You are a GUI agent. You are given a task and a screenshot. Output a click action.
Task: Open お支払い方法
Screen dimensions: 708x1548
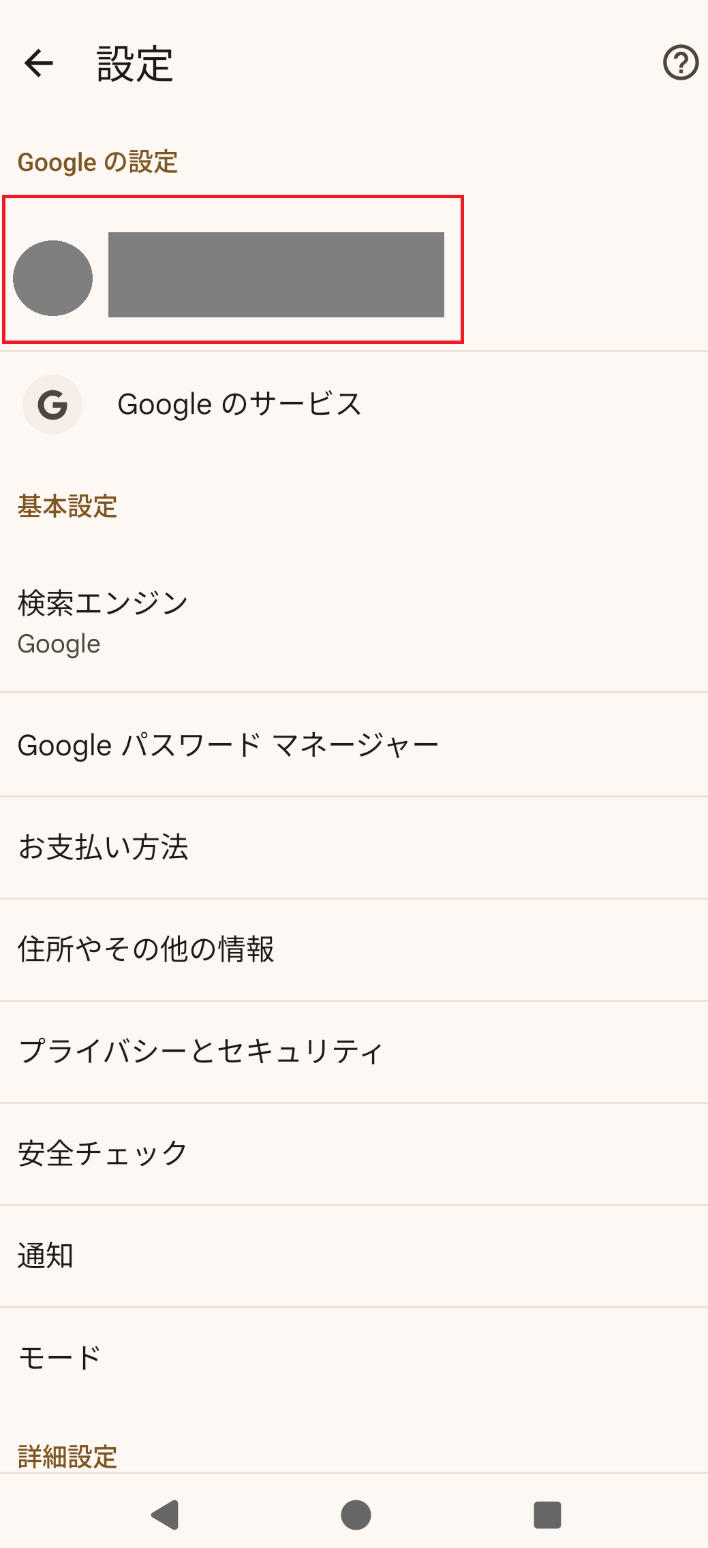(x=103, y=848)
